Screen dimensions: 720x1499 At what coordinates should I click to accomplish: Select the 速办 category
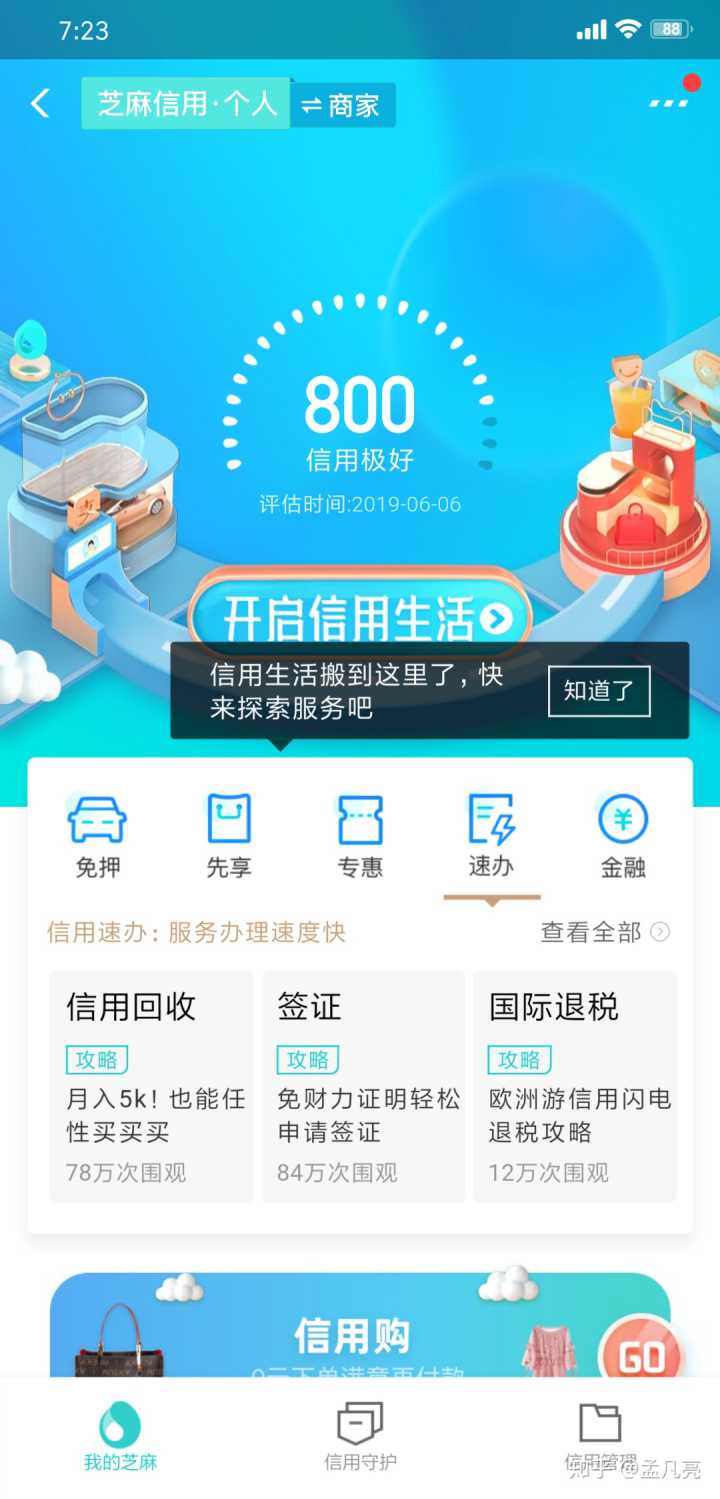(491, 836)
